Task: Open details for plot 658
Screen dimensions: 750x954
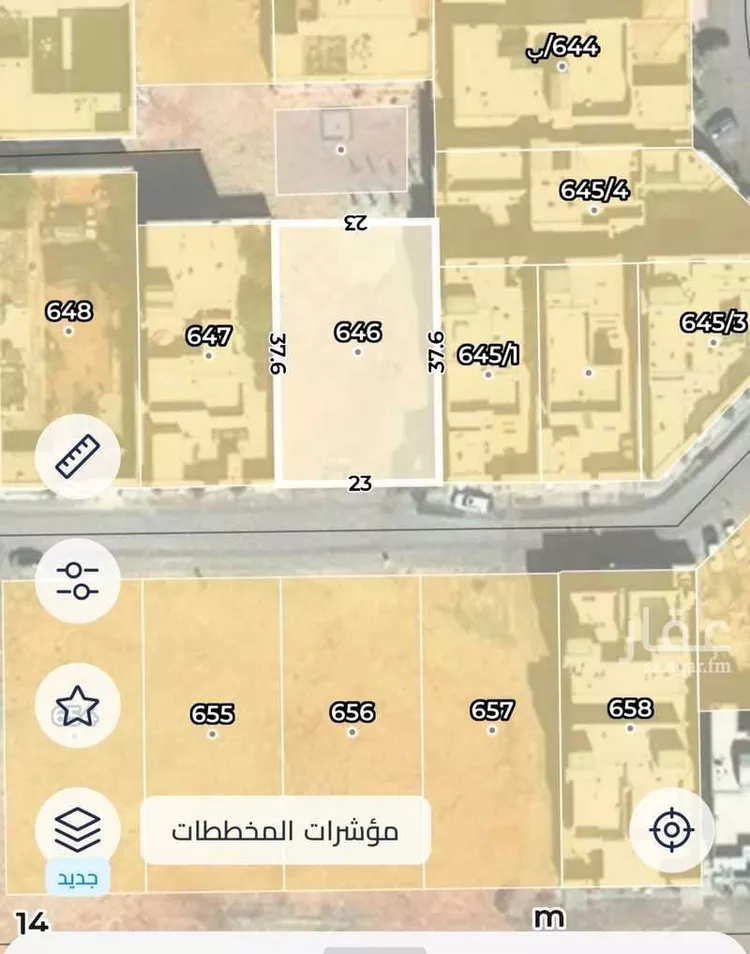Action: tap(629, 710)
